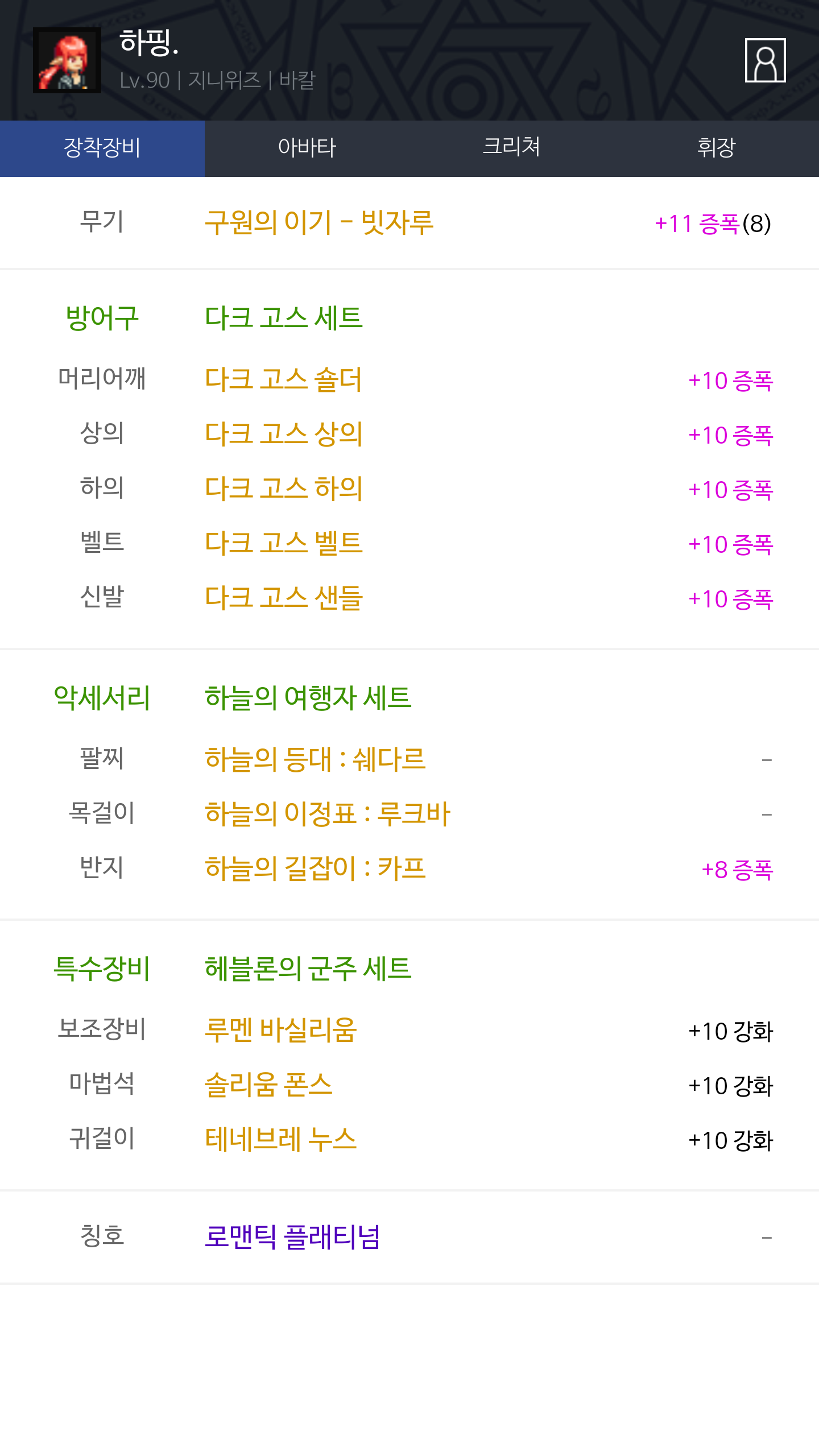The height and width of the screenshot is (1456, 819).
Task: Open the 크리쳐 tab
Action: click(511, 148)
